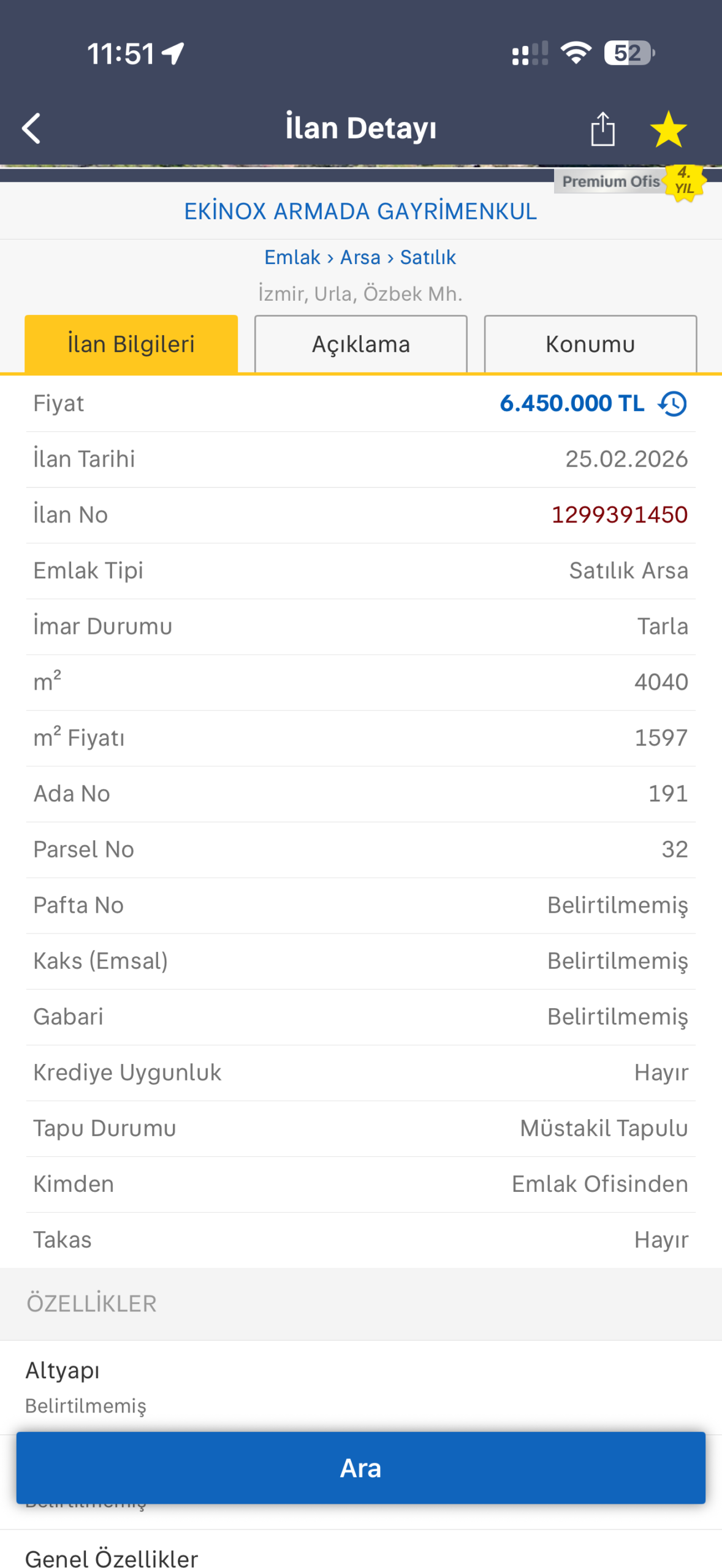This screenshot has width=722, height=1568.
Task: Toggle the favorite star
Action: [667, 129]
